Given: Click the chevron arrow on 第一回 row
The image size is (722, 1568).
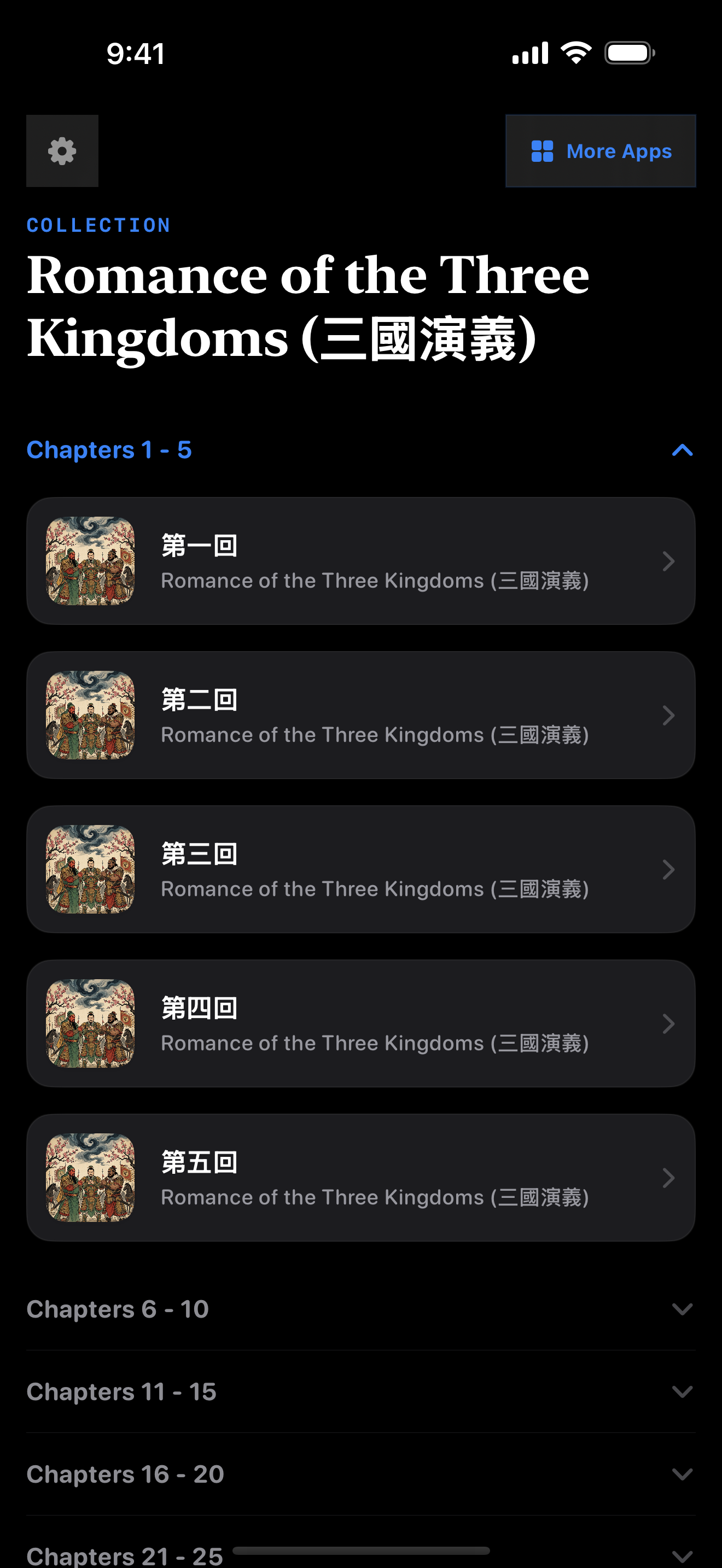Looking at the screenshot, I should click(x=668, y=561).
